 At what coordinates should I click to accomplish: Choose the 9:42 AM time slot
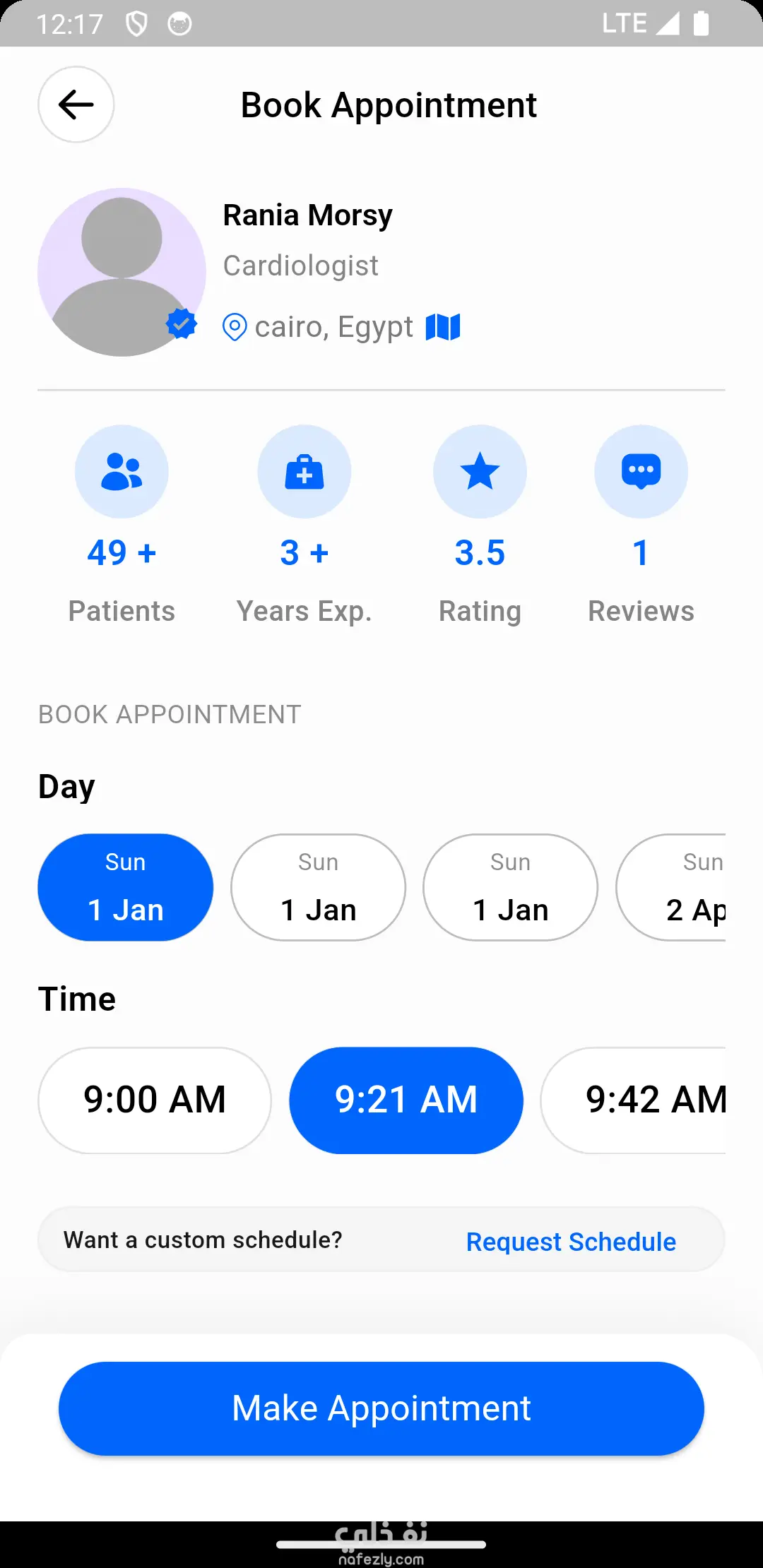coord(636,1100)
